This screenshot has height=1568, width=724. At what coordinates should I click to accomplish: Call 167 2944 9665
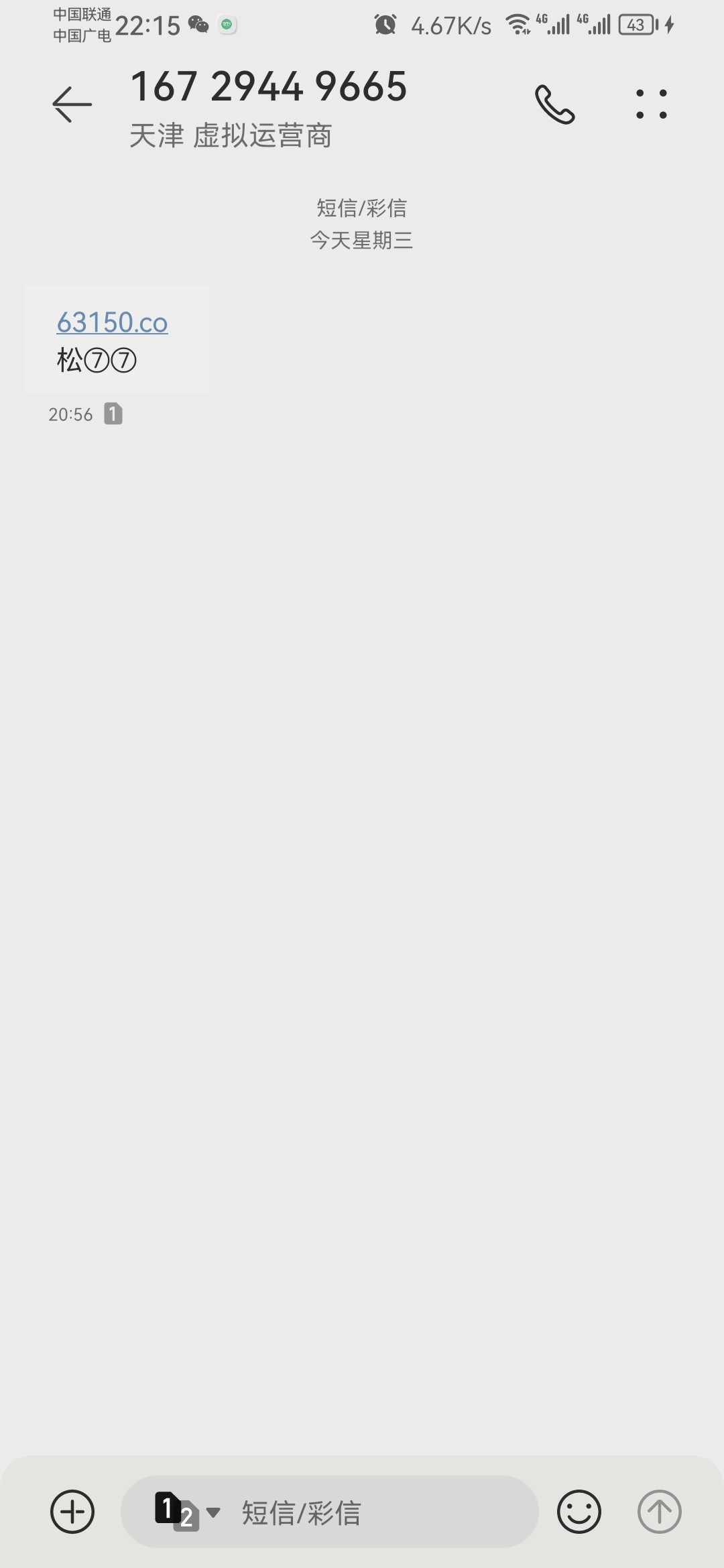click(x=555, y=105)
